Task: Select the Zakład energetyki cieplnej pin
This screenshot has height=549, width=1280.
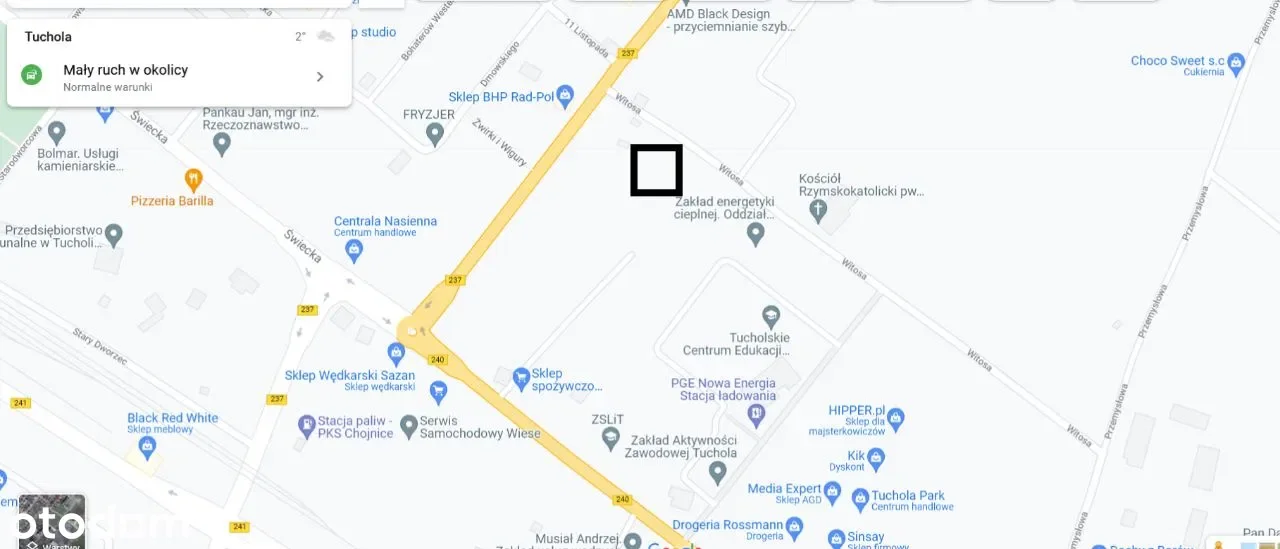Action: pos(756,234)
